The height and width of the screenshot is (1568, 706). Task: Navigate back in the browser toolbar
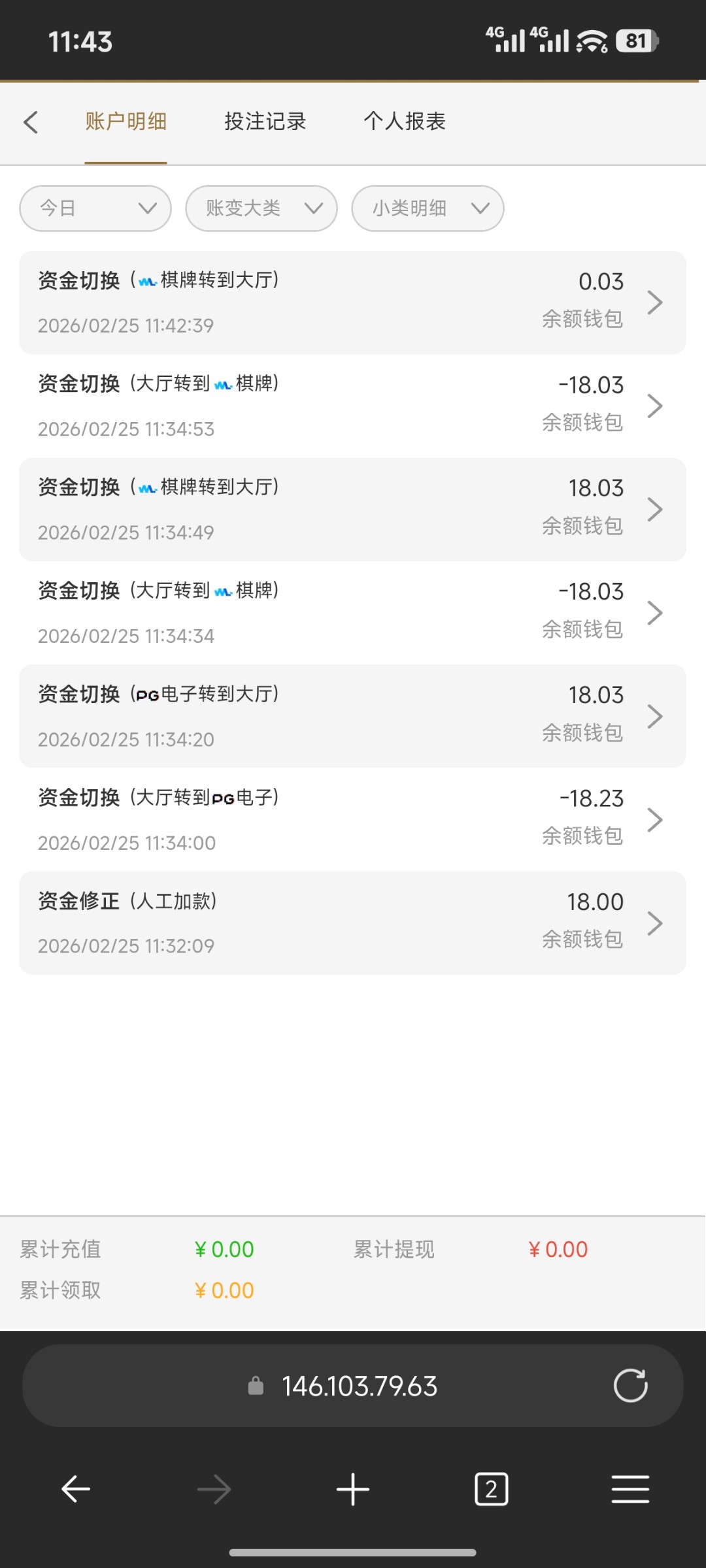click(x=76, y=1490)
